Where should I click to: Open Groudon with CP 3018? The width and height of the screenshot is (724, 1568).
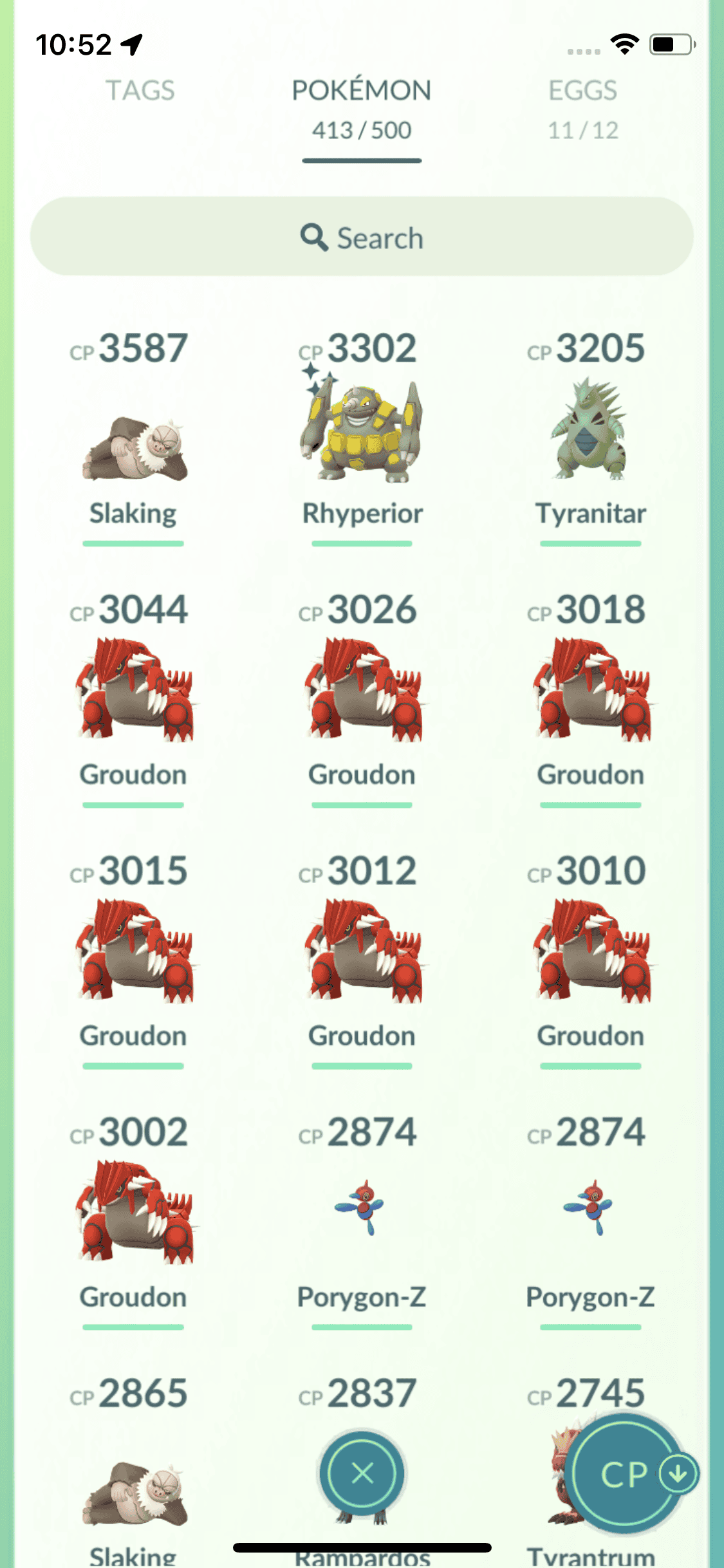590,692
